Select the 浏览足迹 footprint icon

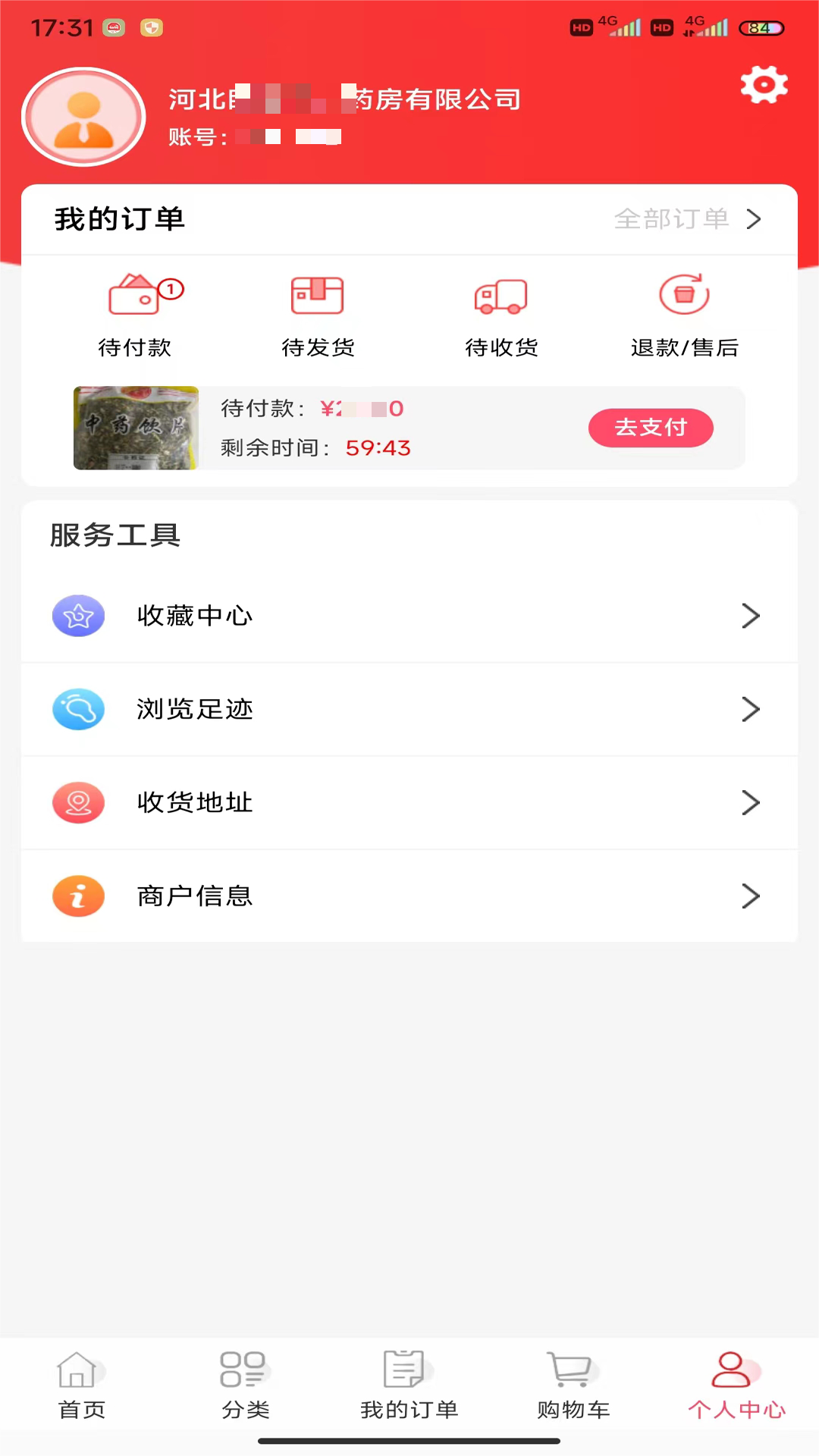[x=78, y=709]
